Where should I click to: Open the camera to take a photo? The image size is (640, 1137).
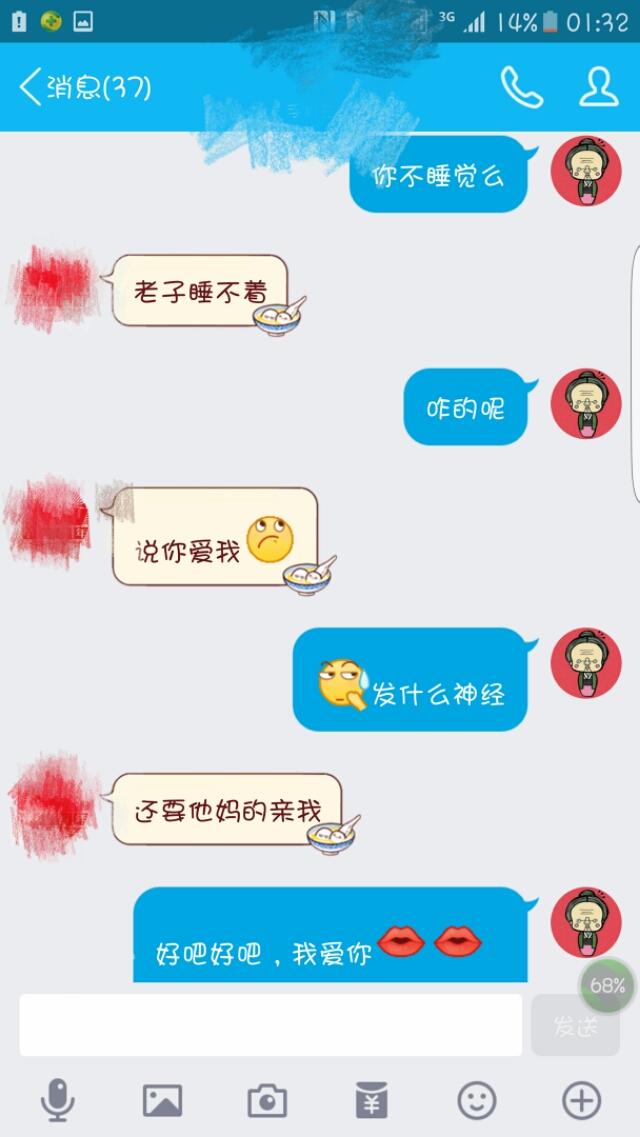pyautogui.click(x=267, y=1101)
